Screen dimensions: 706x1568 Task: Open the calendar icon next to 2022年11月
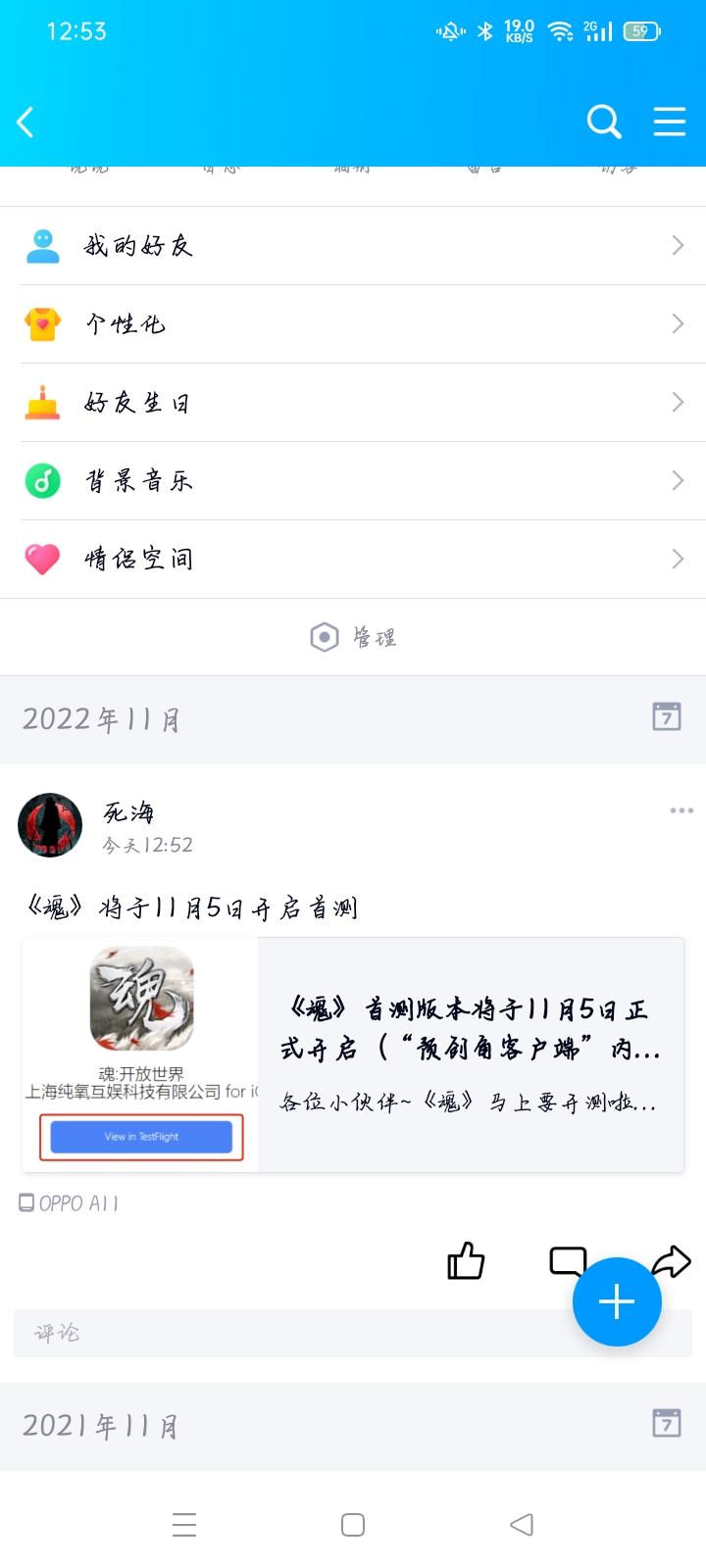coord(668,717)
